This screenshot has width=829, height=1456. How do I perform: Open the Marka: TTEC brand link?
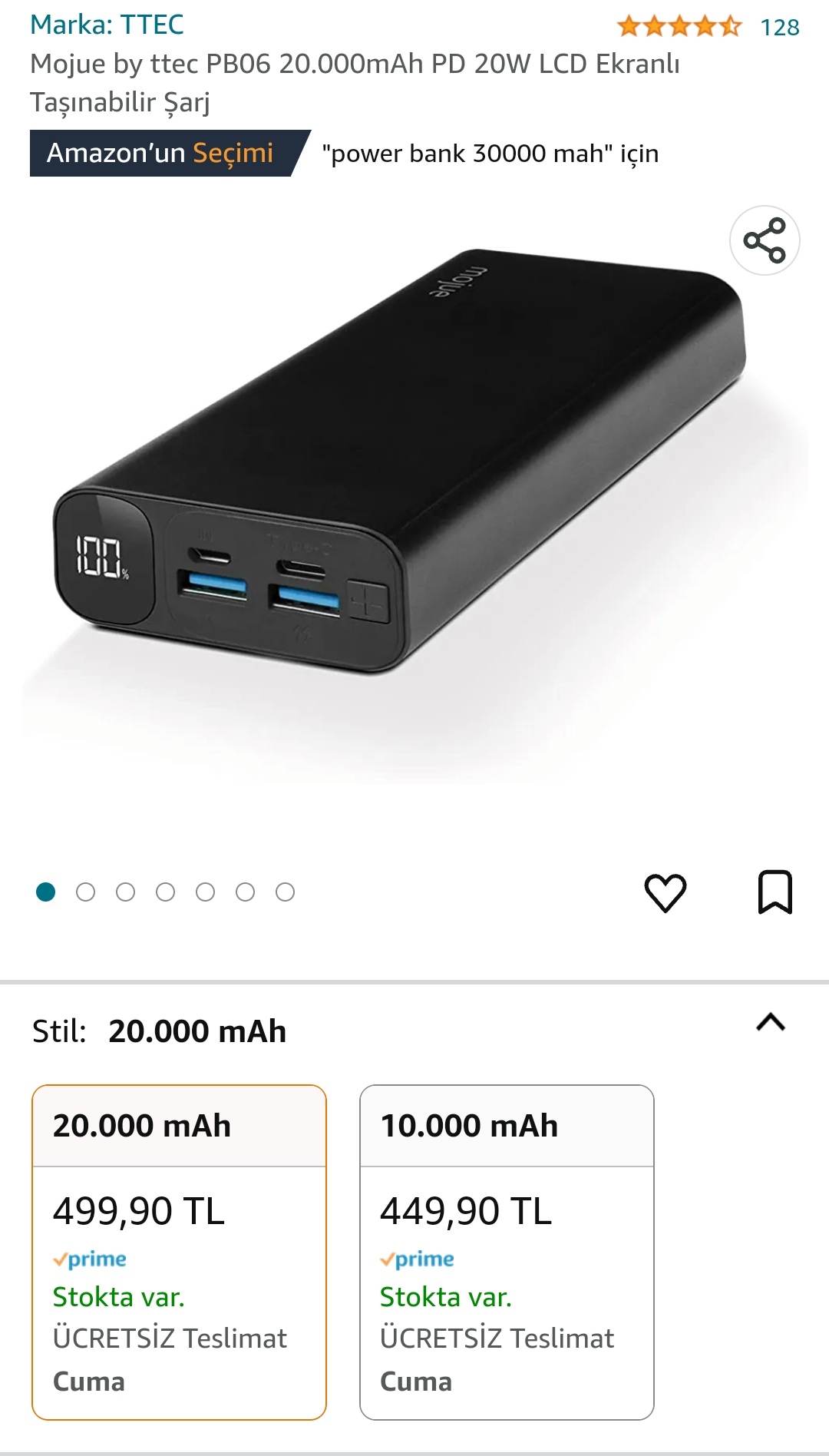click(107, 25)
